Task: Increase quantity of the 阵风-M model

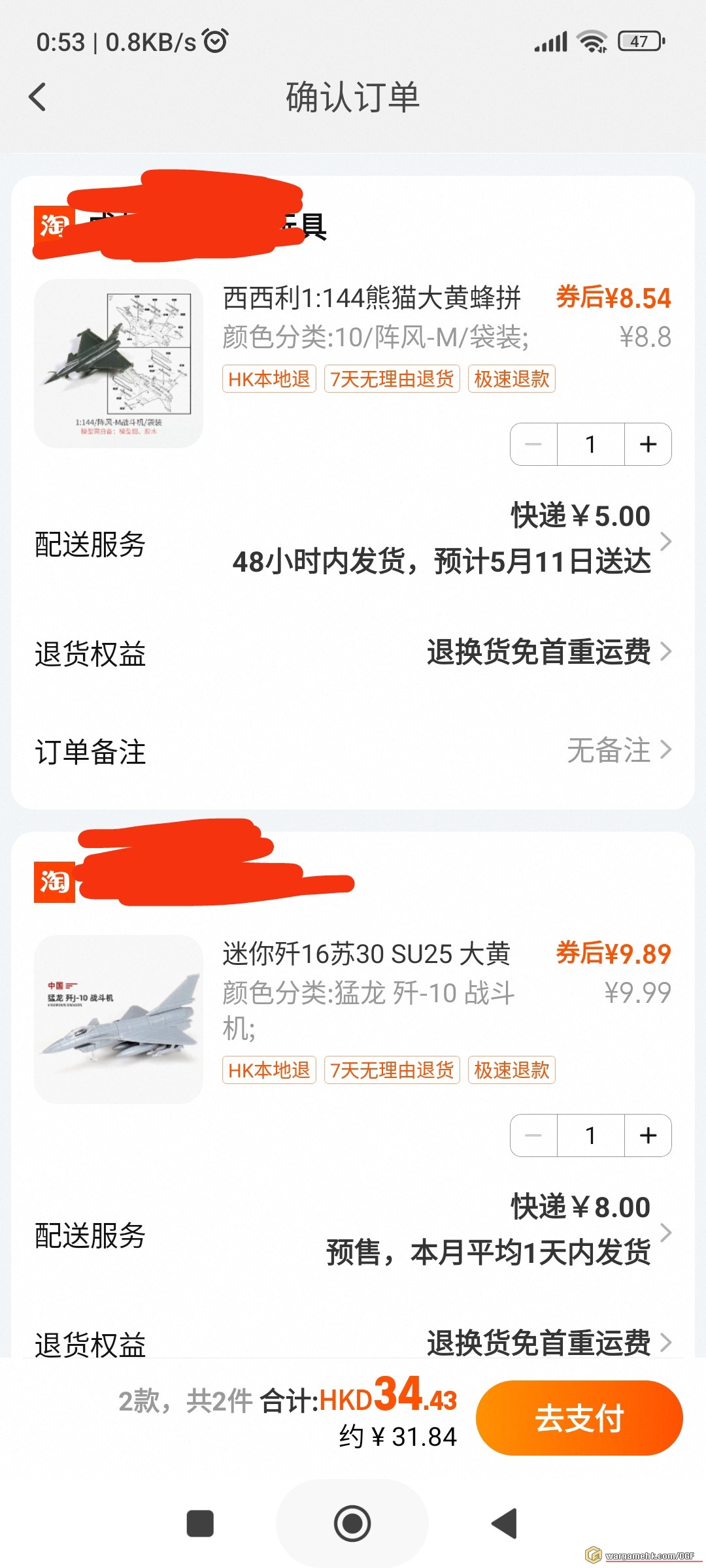Action: tap(648, 444)
